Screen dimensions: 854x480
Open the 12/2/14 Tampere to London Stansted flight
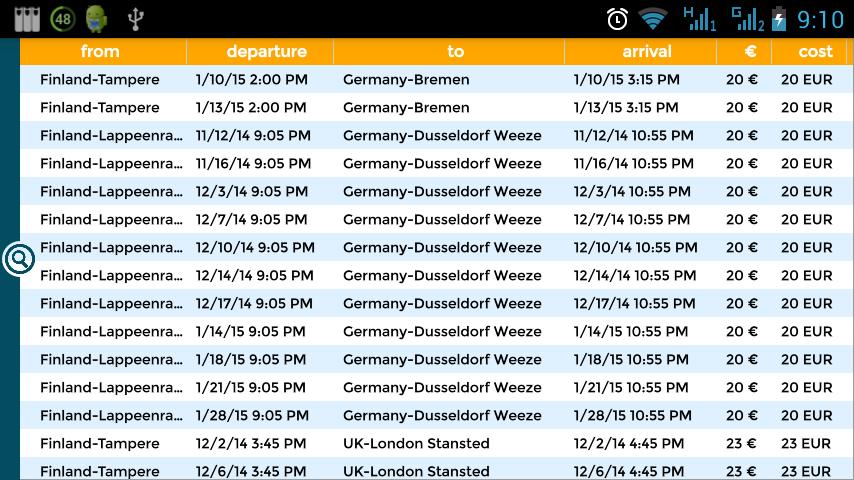[x=436, y=444]
